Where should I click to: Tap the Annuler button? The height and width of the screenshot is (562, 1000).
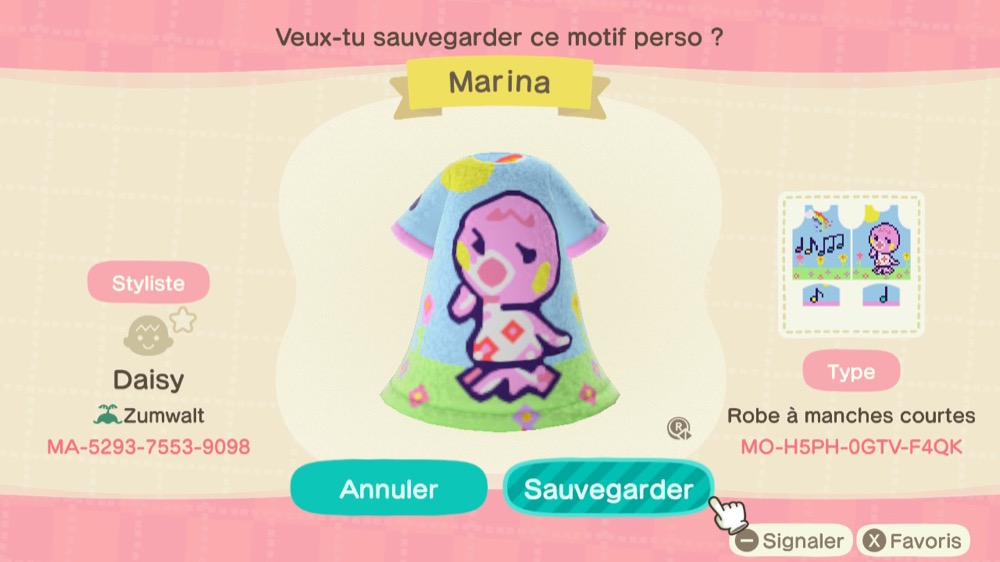pos(389,489)
